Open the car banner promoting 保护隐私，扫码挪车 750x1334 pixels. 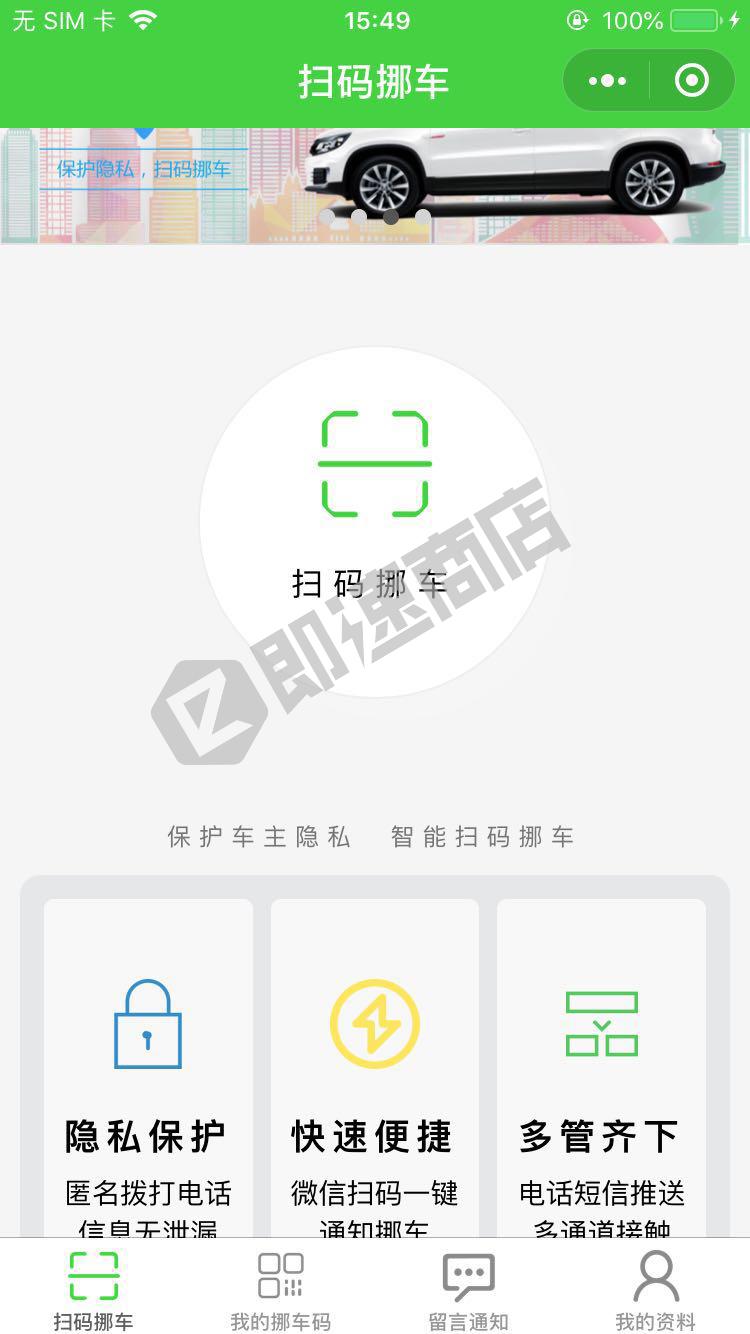[x=374, y=185]
